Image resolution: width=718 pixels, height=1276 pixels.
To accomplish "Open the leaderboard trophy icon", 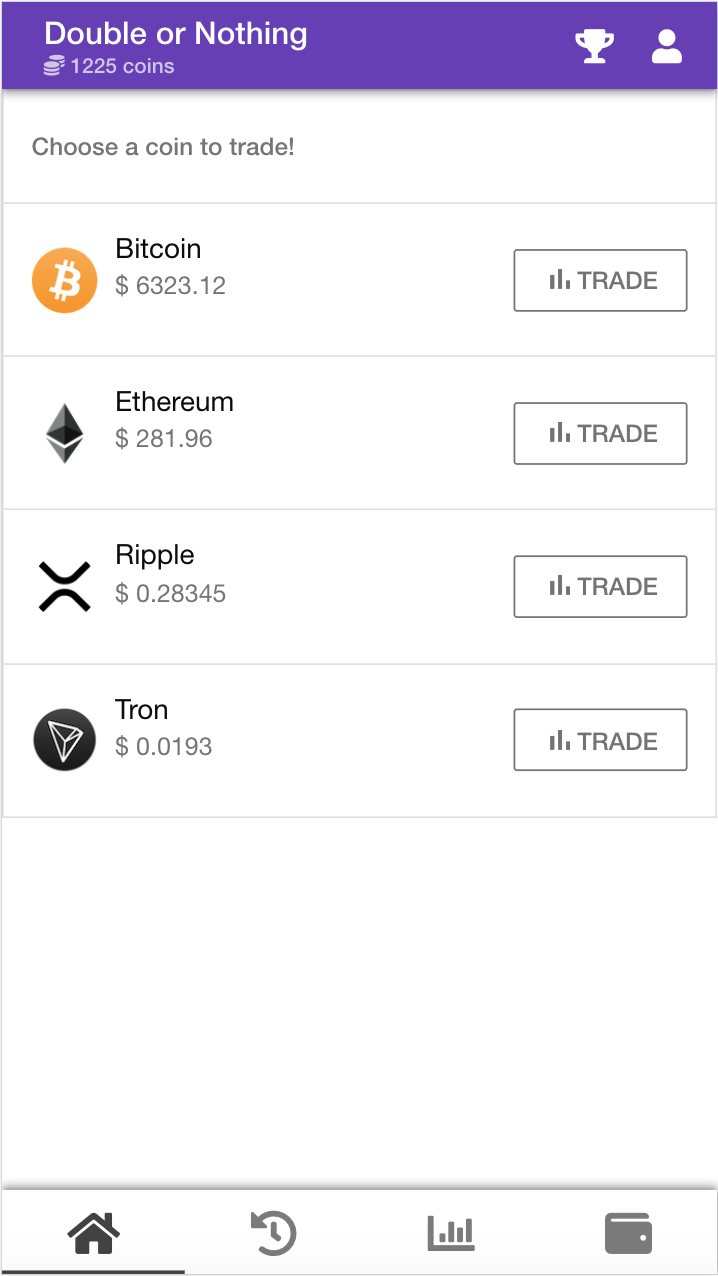I will pyautogui.click(x=594, y=46).
